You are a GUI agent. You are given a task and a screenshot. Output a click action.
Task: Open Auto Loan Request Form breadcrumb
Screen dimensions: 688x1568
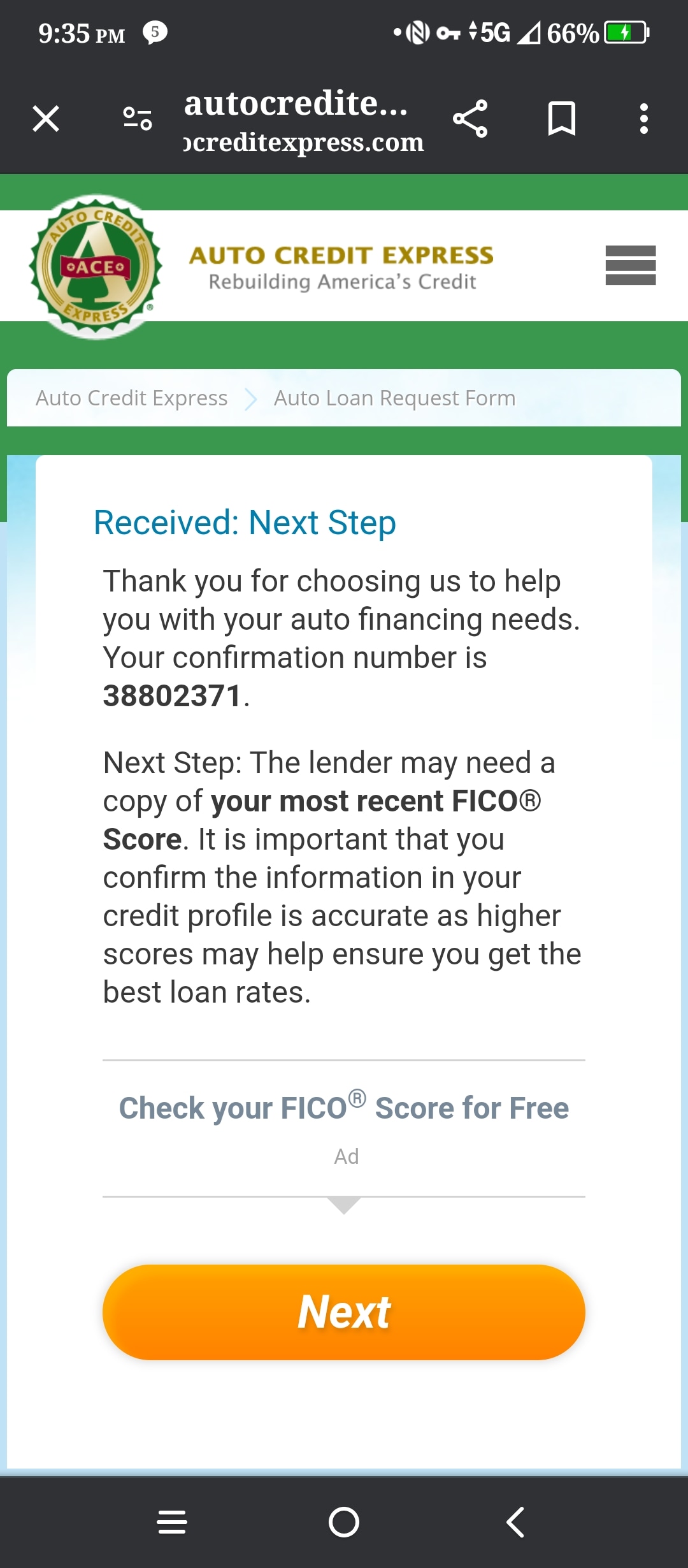point(394,398)
